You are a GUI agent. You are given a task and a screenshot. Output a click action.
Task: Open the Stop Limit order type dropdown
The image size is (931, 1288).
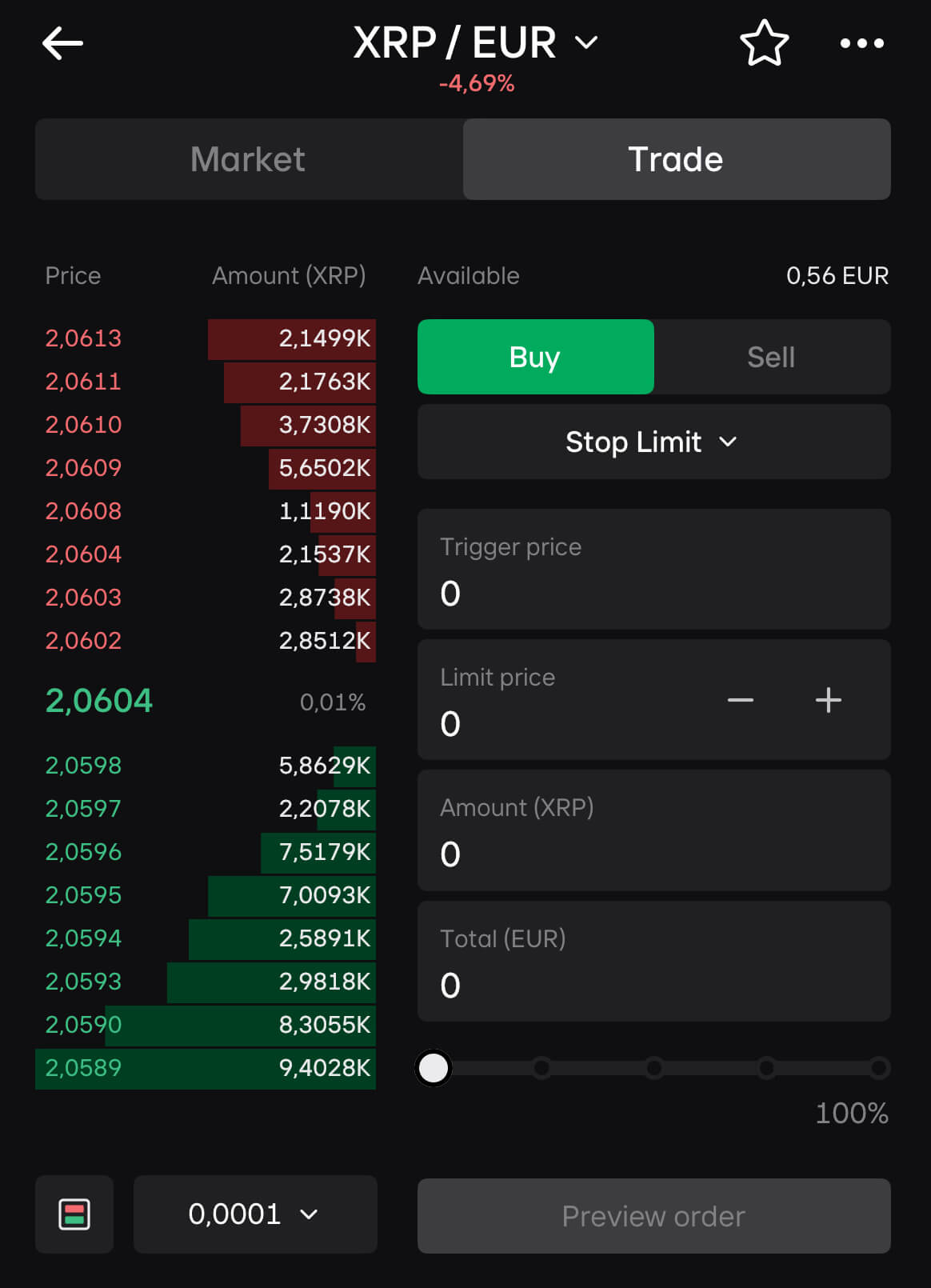pyautogui.click(x=653, y=442)
